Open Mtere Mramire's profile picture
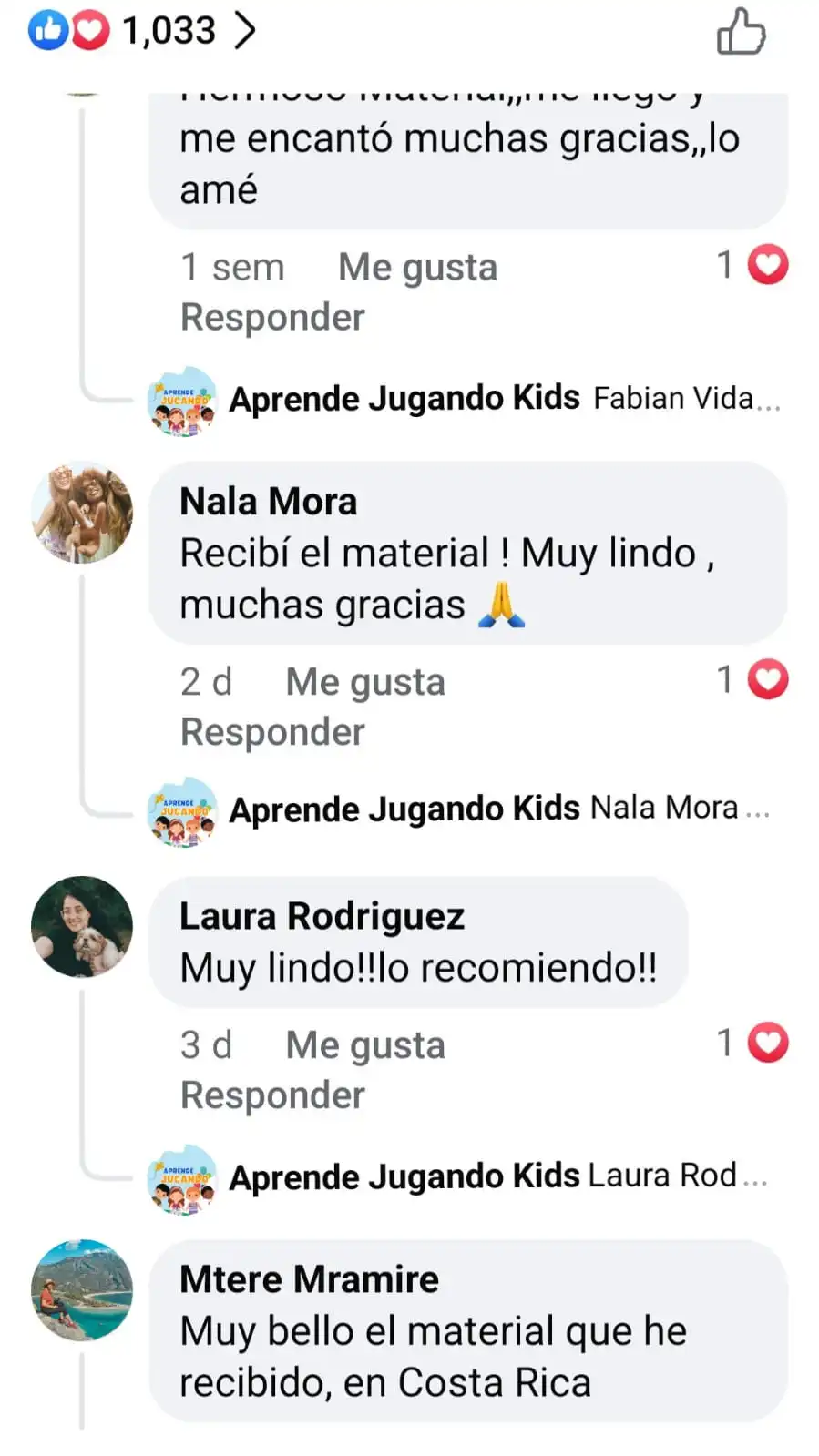This screenshot has width=819, height=1456. click(x=82, y=1289)
